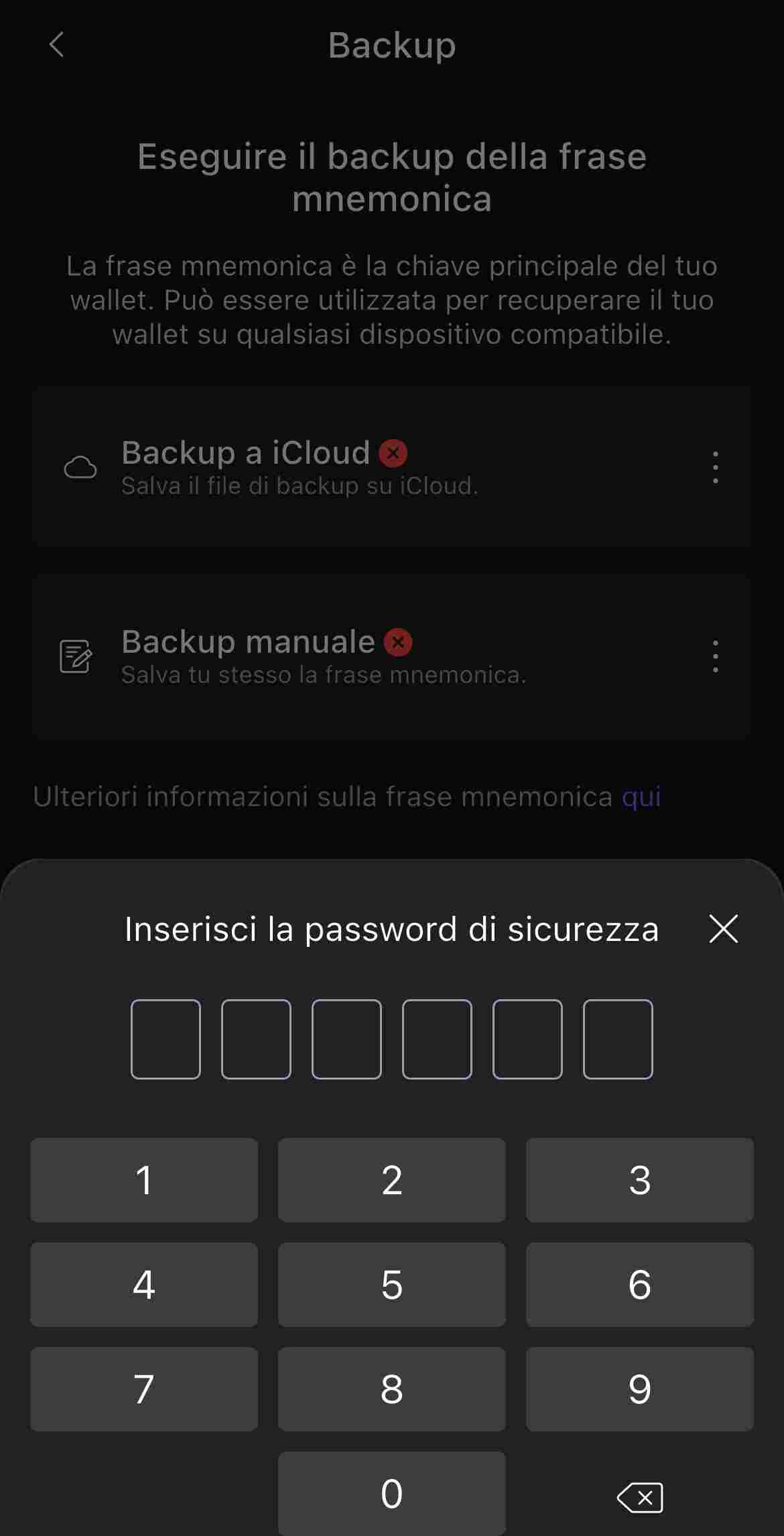
Task: Close the security password sheet
Action: tap(723, 930)
